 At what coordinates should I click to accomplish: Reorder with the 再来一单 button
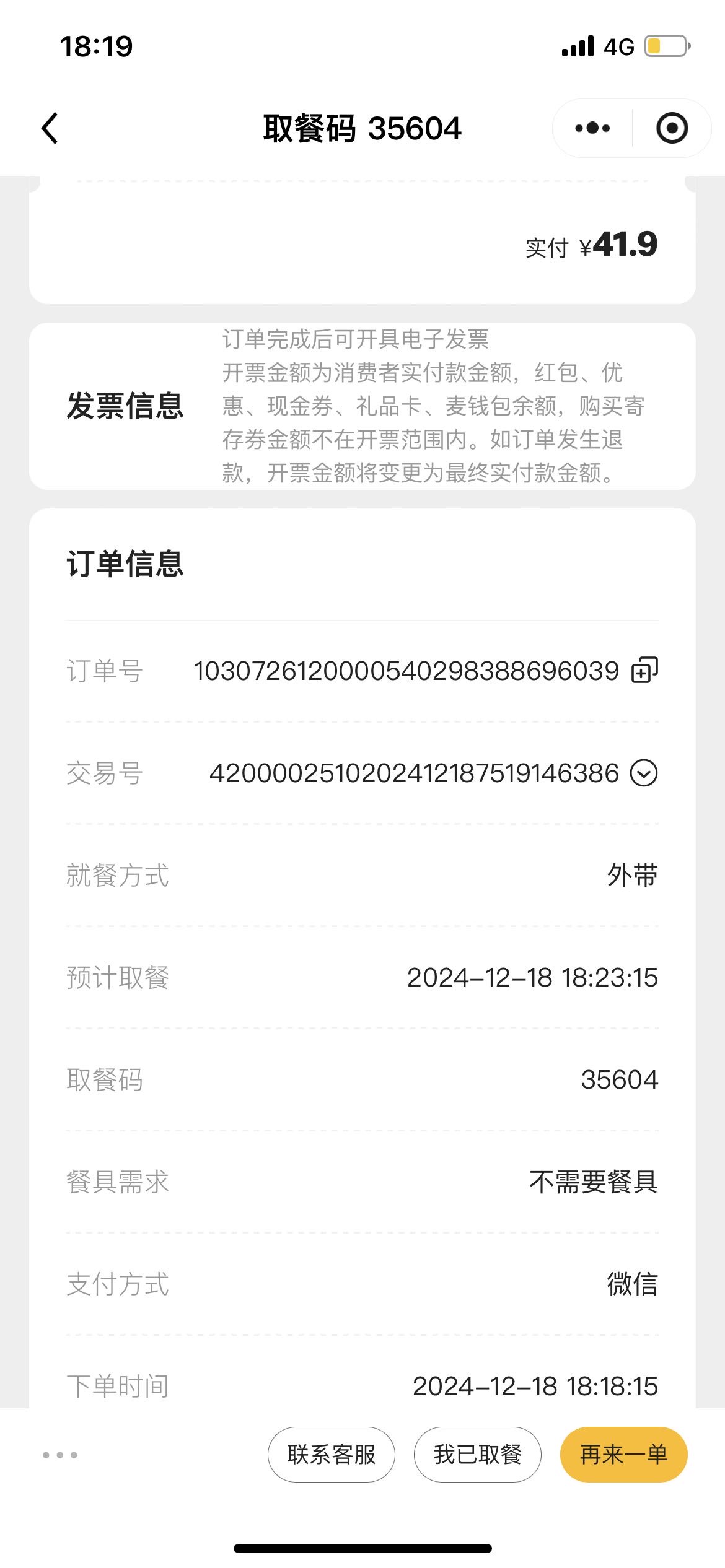tap(624, 1455)
